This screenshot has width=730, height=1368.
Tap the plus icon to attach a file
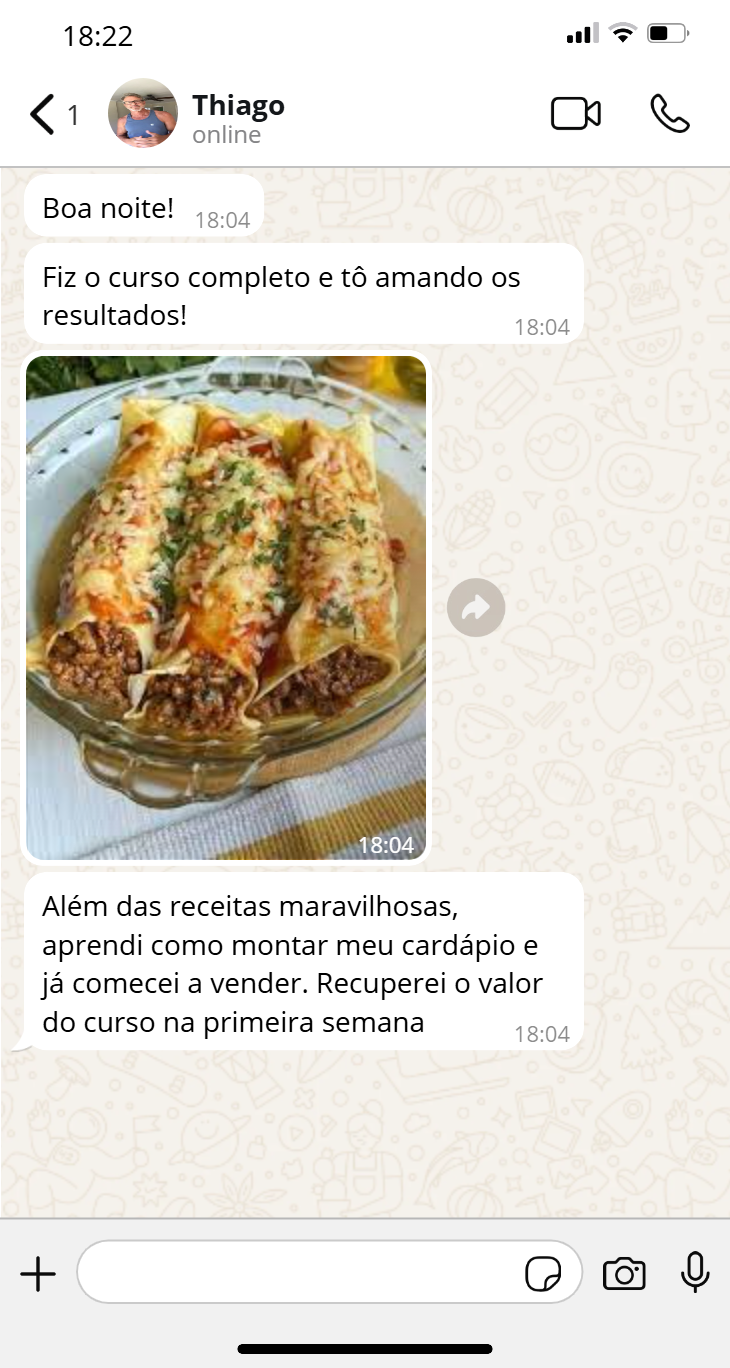click(x=38, y=1274)
